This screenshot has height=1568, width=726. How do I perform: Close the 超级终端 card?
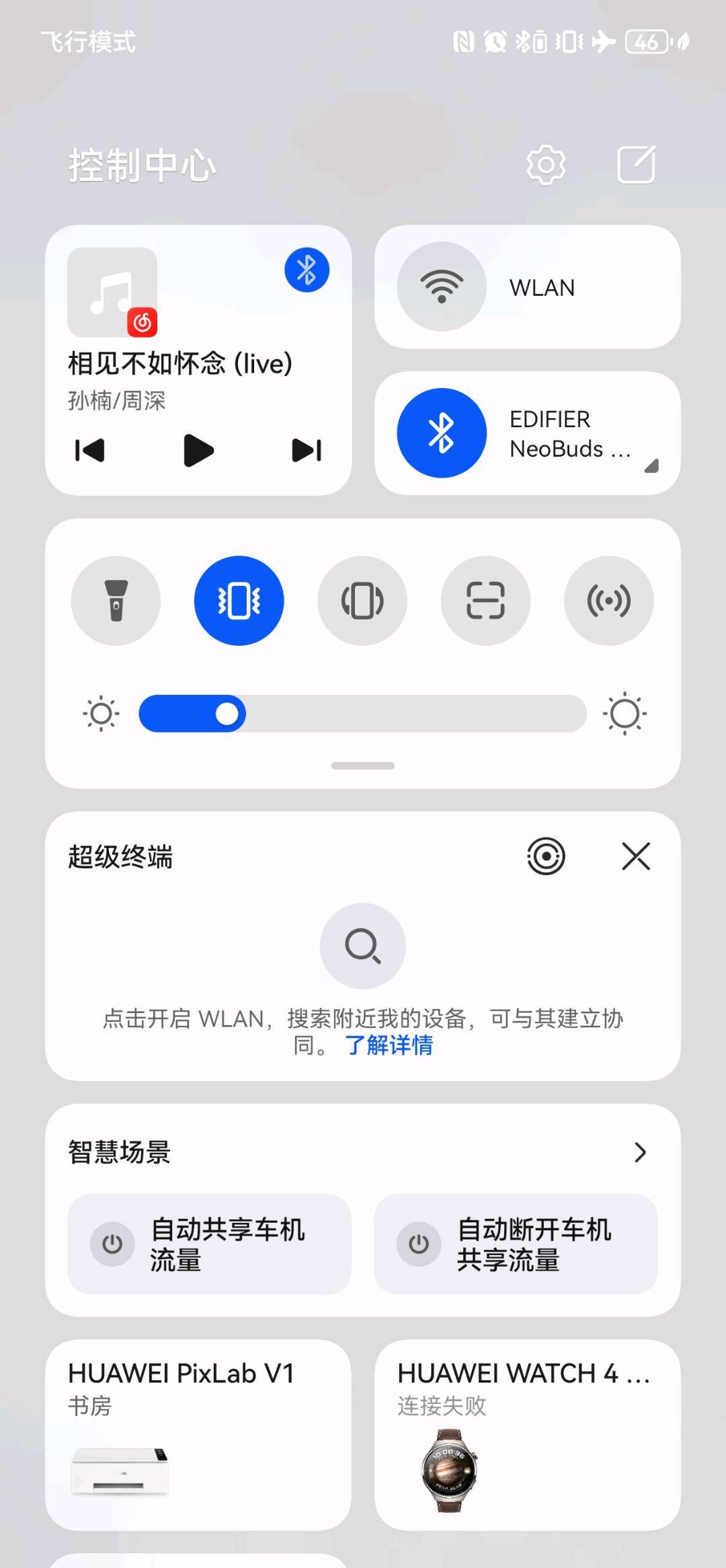click(x=636, y=856)
